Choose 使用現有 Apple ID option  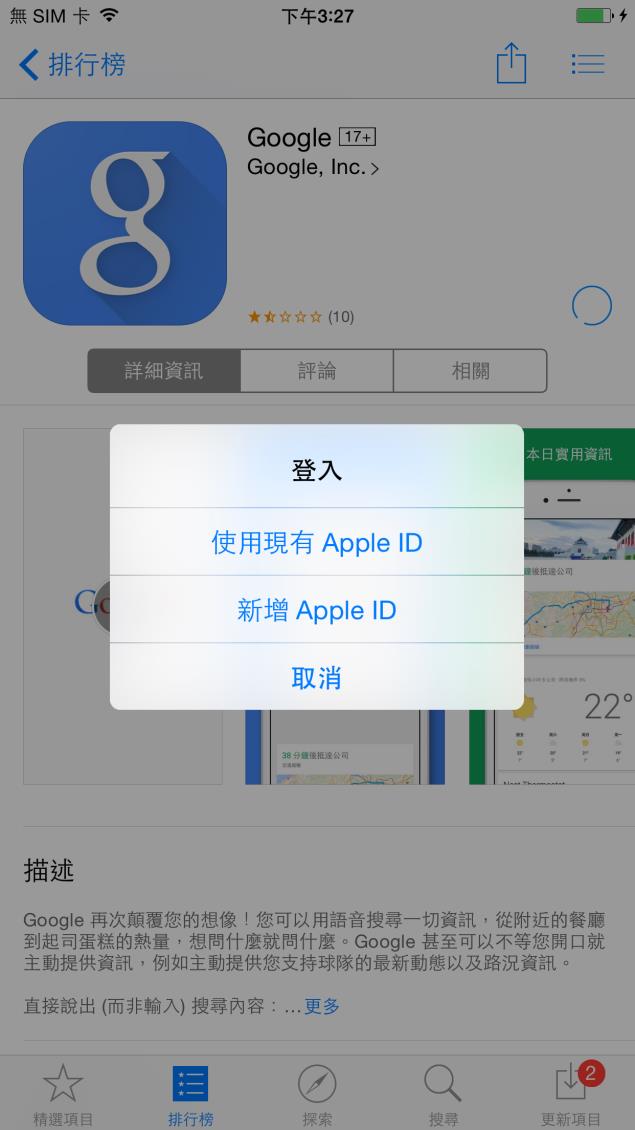click(x=316, y=542)
